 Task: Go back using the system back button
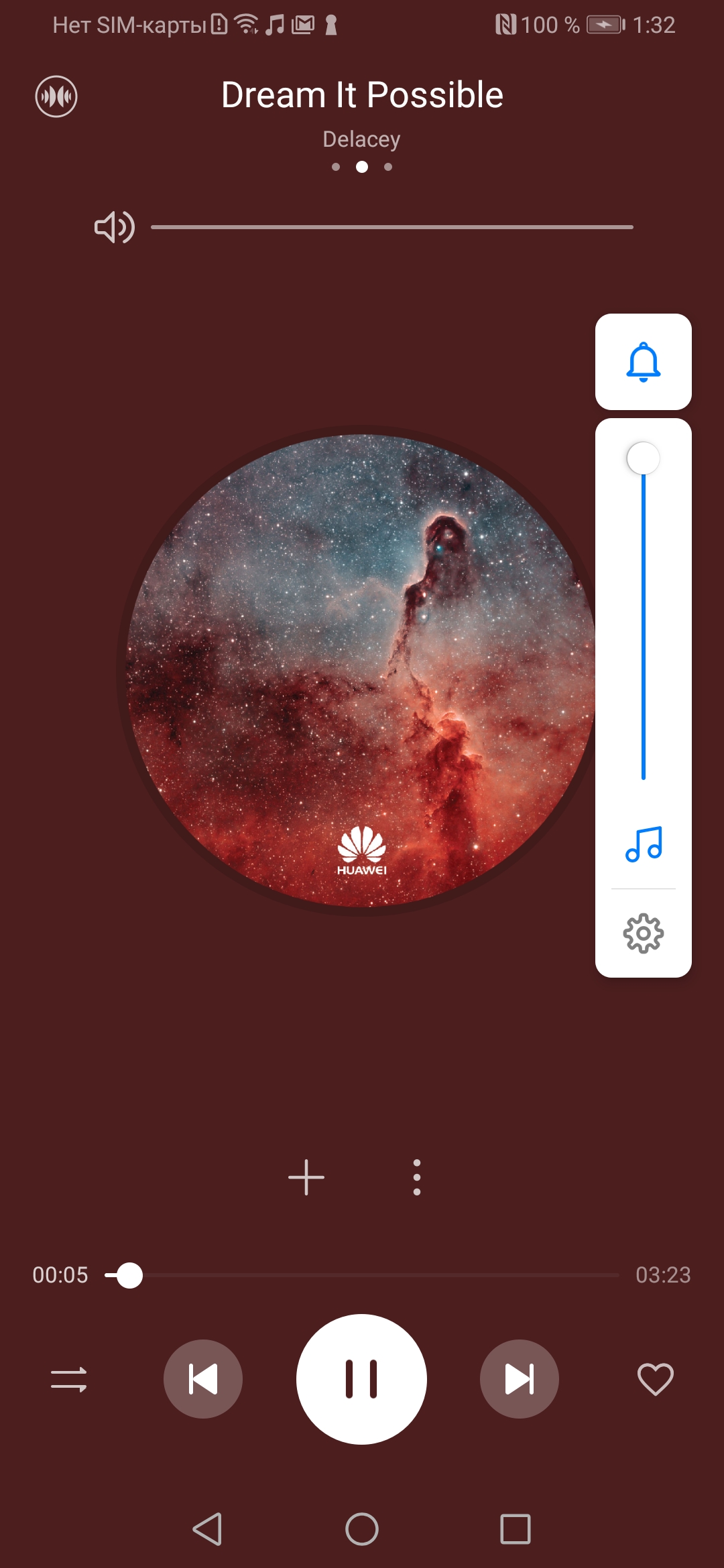pyautogui.click(x=207, y=1529)
